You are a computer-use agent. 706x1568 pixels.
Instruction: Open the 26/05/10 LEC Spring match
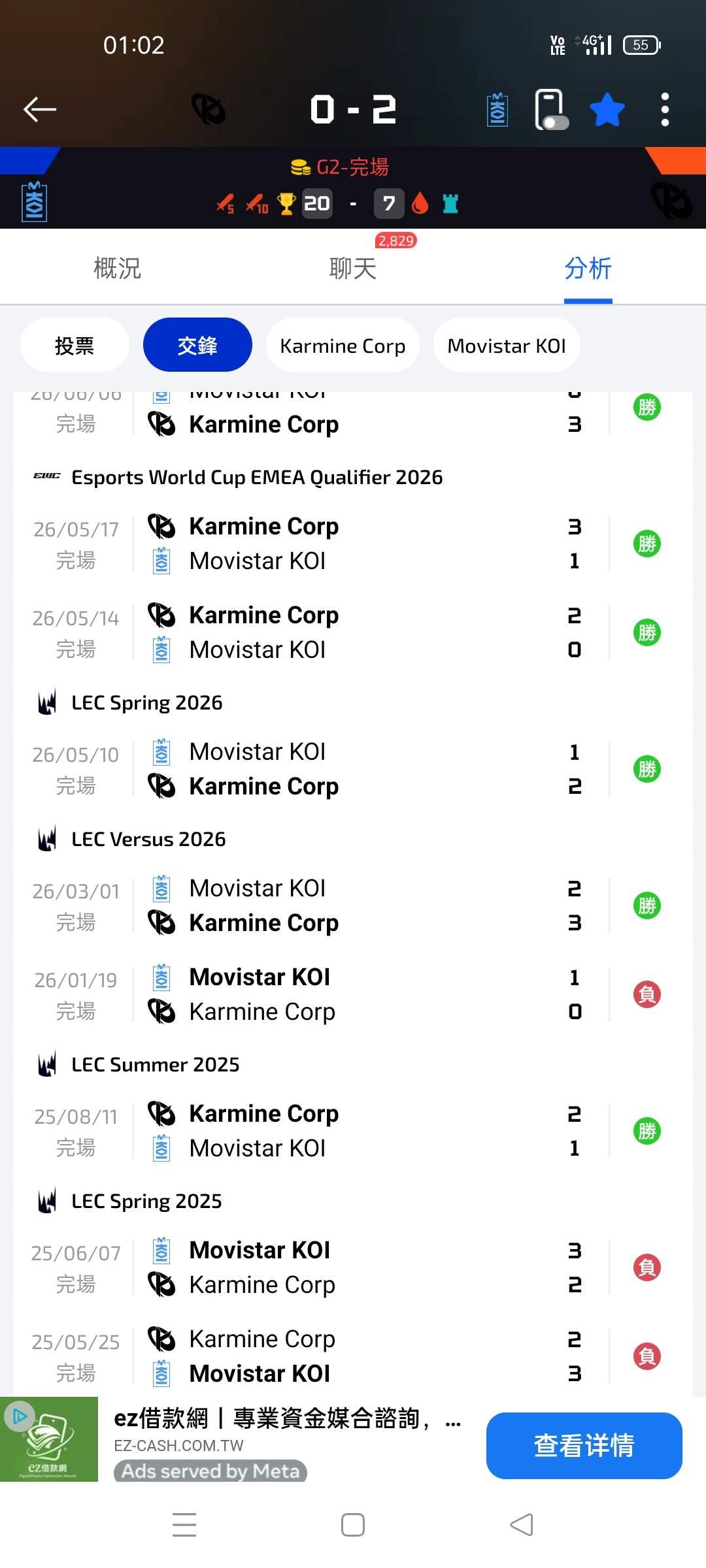click(353, 769)
